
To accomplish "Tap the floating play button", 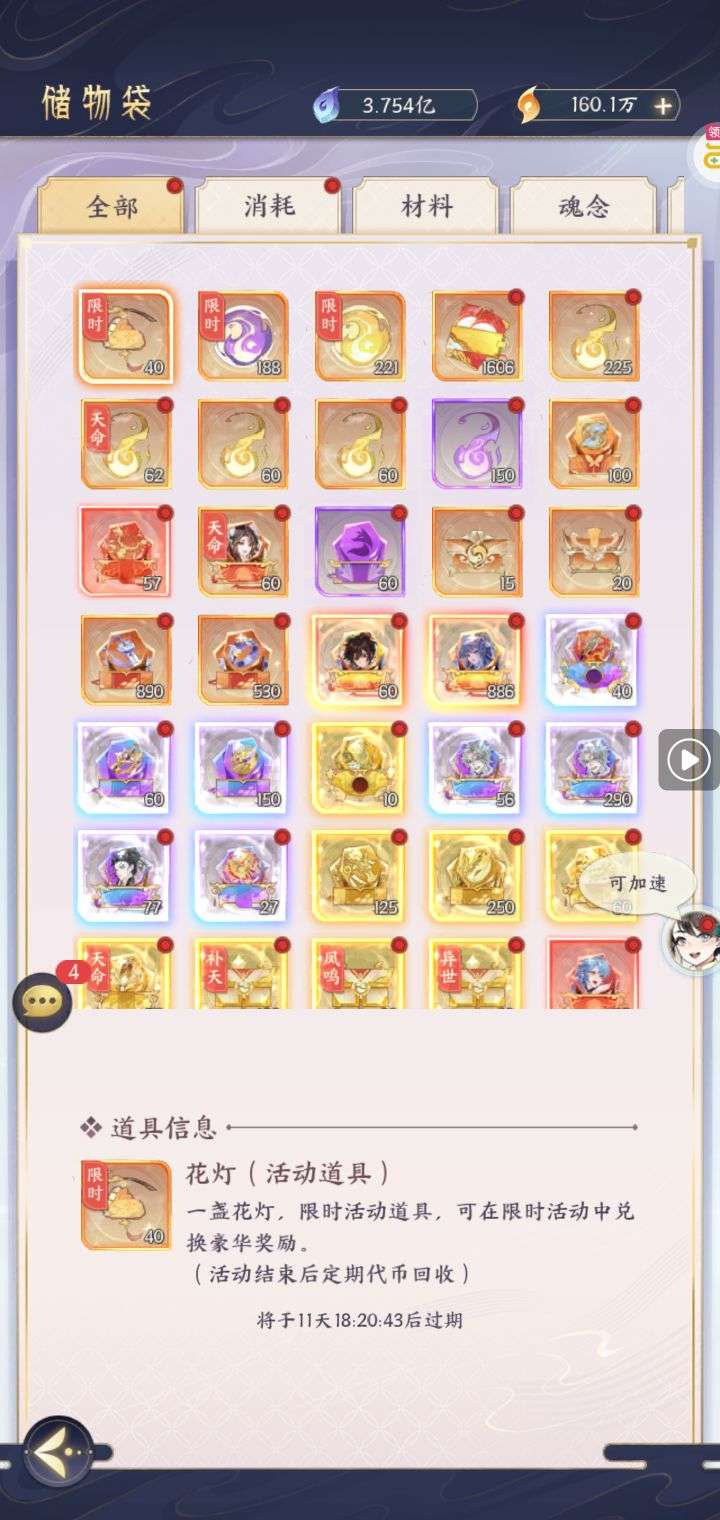I will click(x=689, y=760).
